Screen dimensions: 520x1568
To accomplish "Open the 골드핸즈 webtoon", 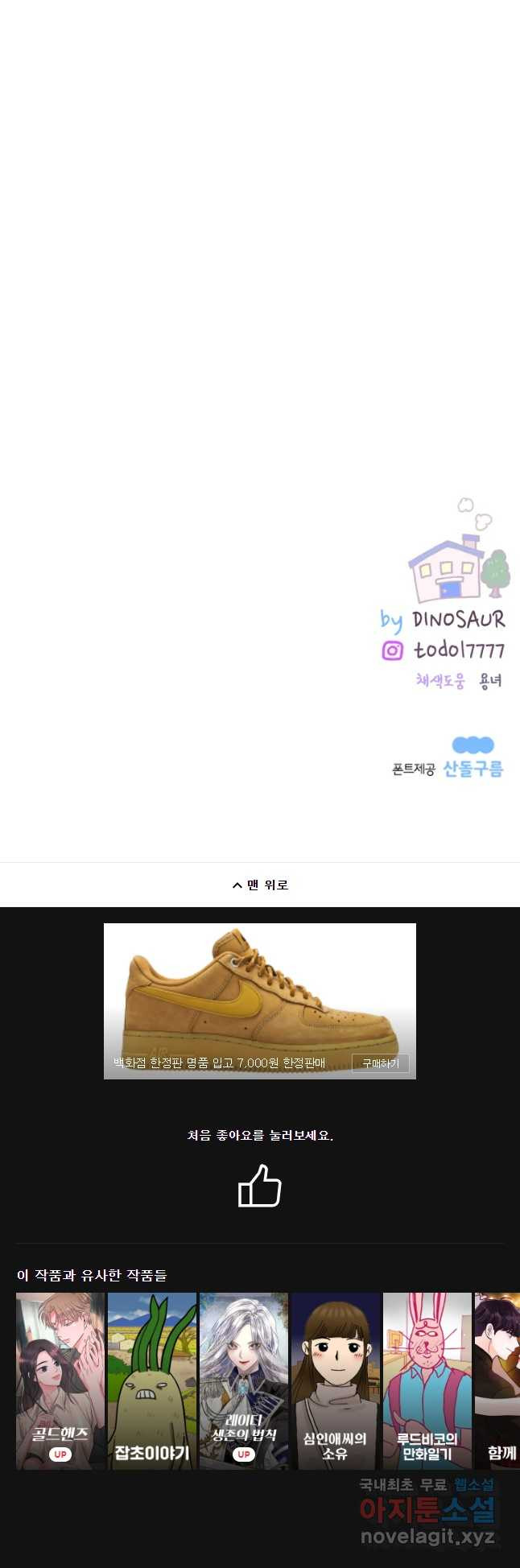I will point(60,1380).
